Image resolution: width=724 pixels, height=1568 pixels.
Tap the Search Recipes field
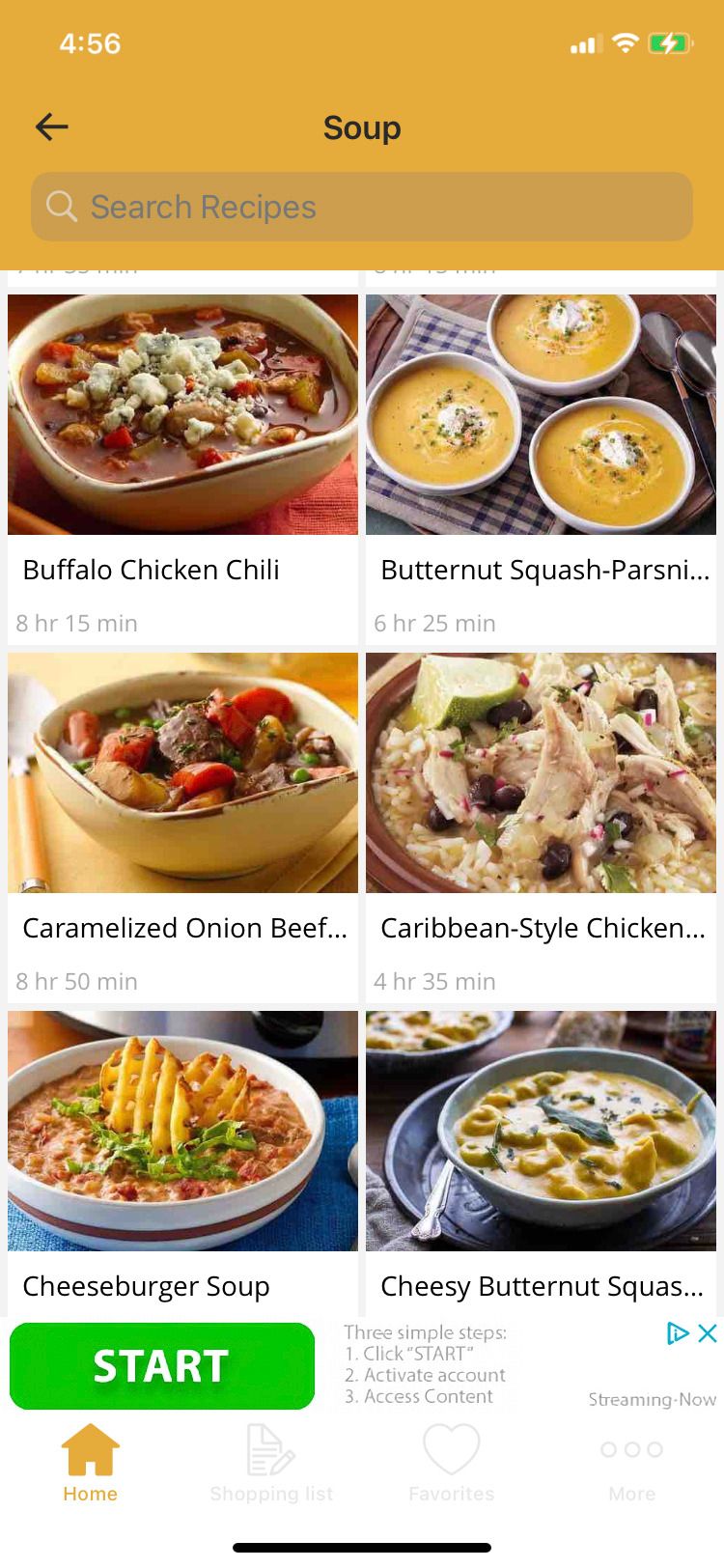point(362,207)
